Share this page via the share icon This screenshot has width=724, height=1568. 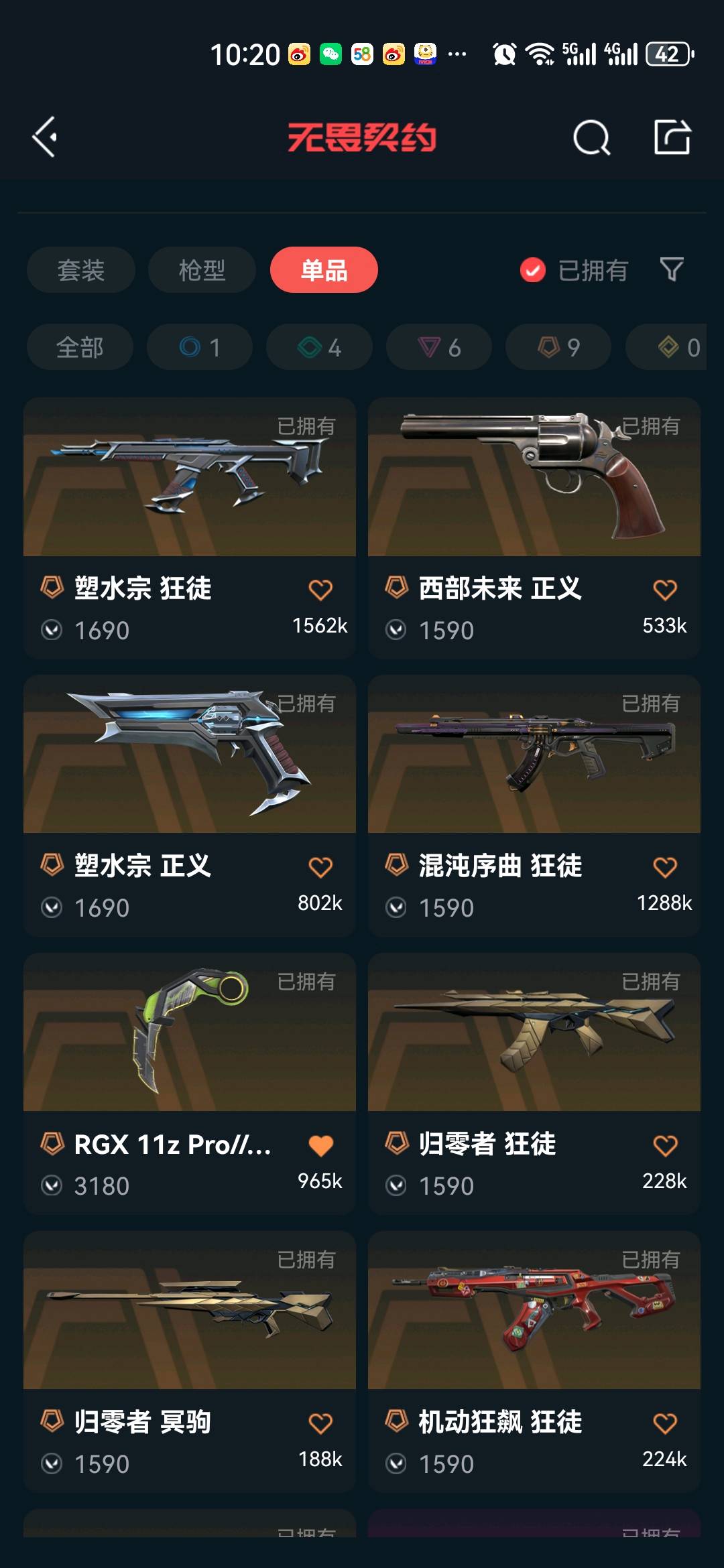click(x=672, y=137)
